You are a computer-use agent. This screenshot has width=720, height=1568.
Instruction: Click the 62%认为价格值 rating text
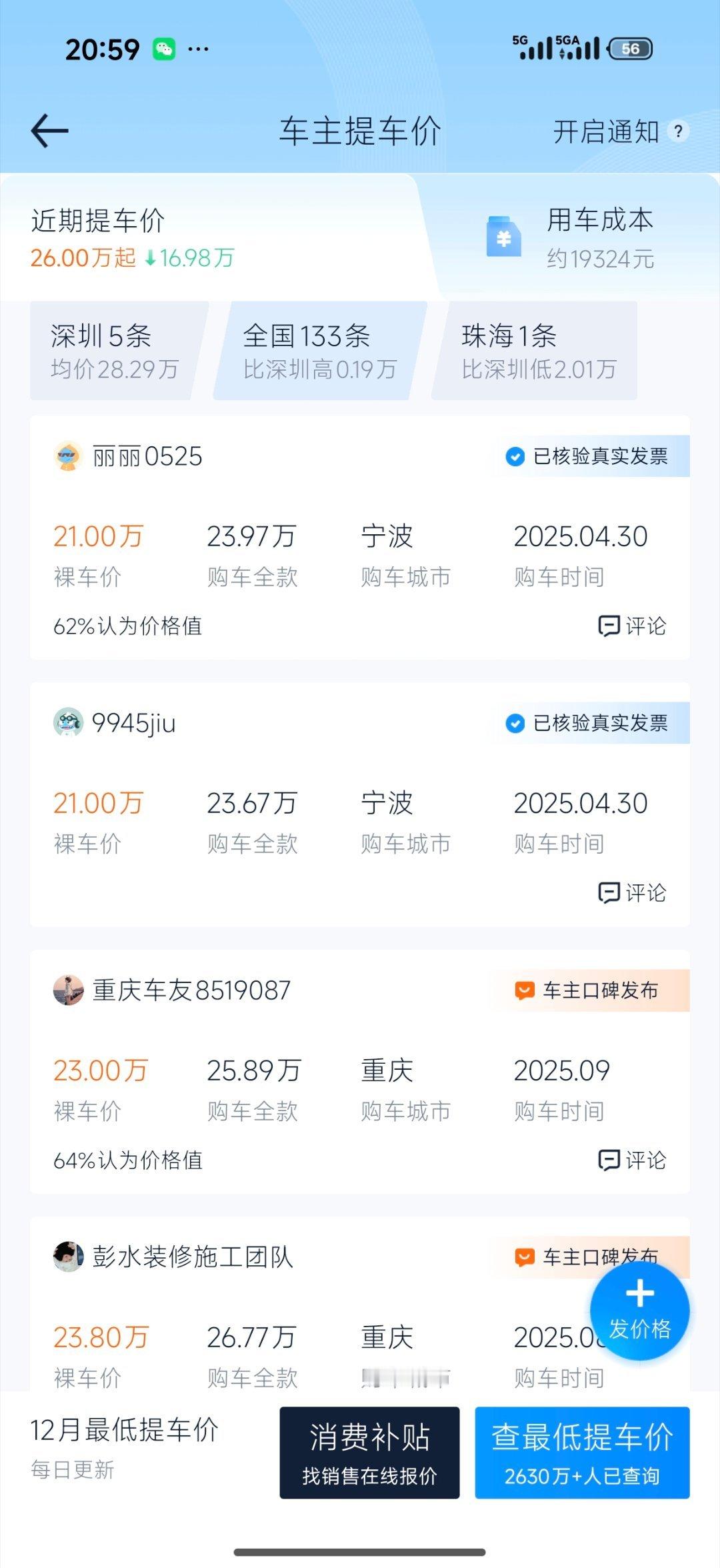(x=127, y=626)
